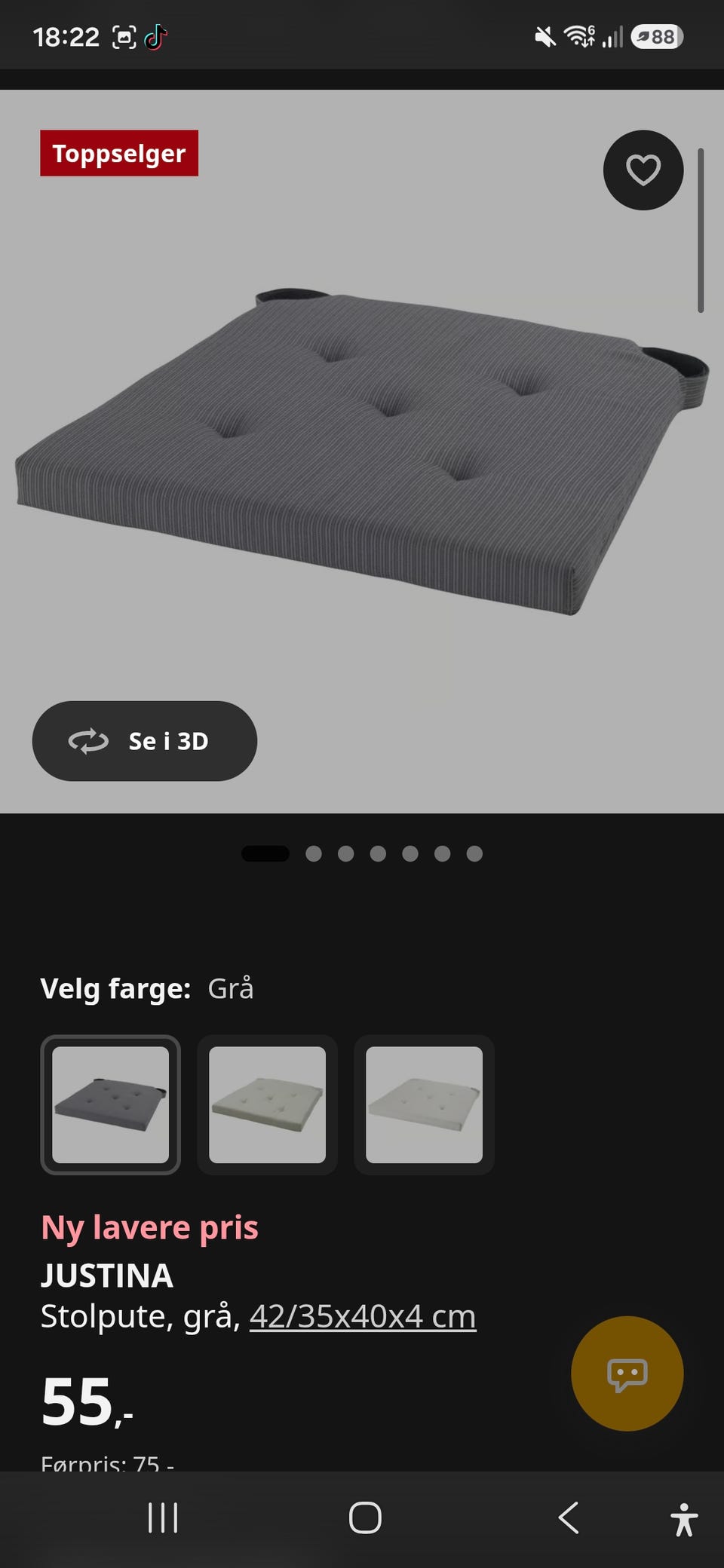Jump to the second image via page dot
Image resolution: width=724 pixels, height=1568 pixels.
click(314, 853)
